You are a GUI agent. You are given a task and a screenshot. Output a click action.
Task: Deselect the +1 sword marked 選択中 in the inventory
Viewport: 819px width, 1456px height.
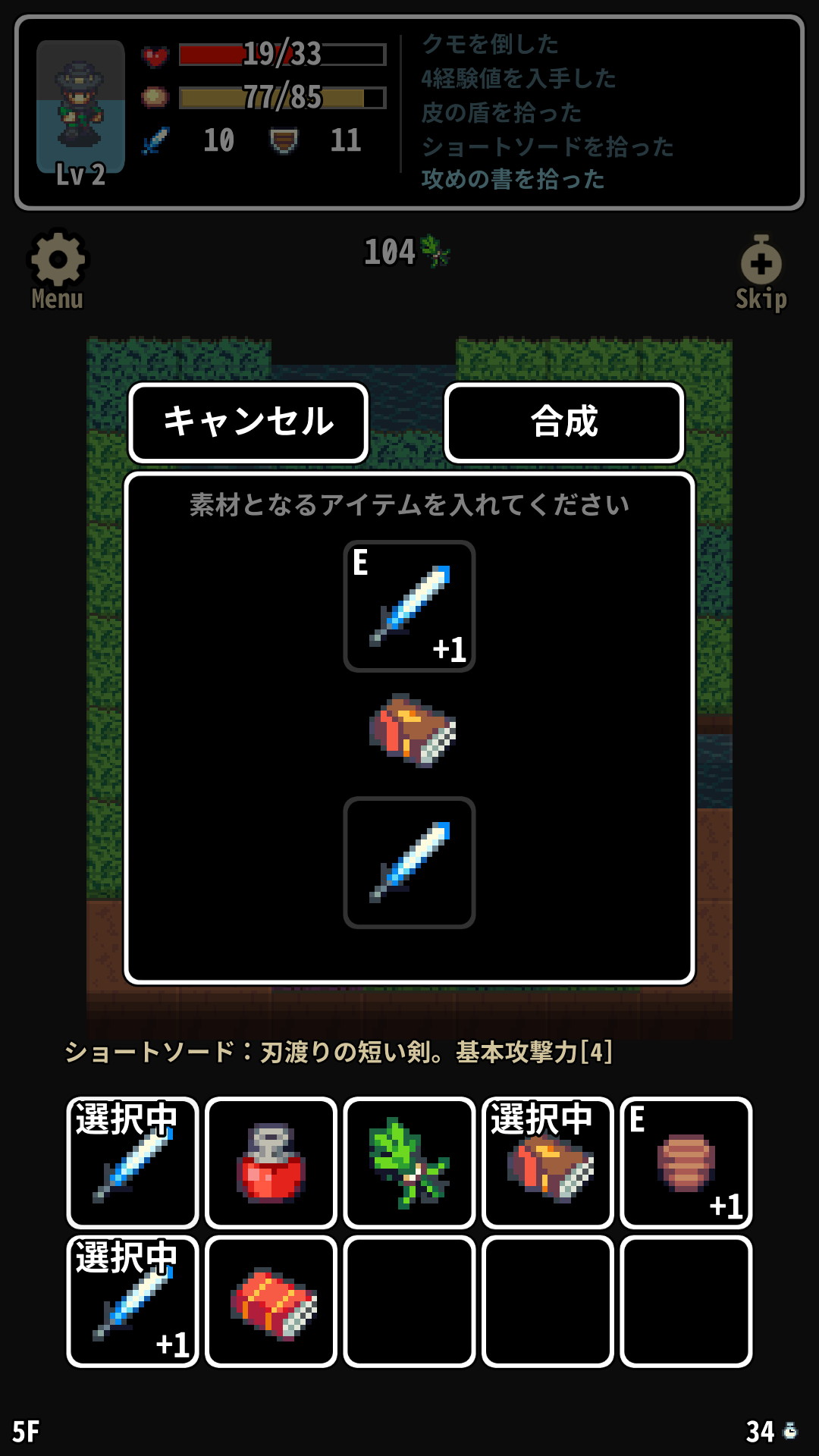click(133, 1301)
